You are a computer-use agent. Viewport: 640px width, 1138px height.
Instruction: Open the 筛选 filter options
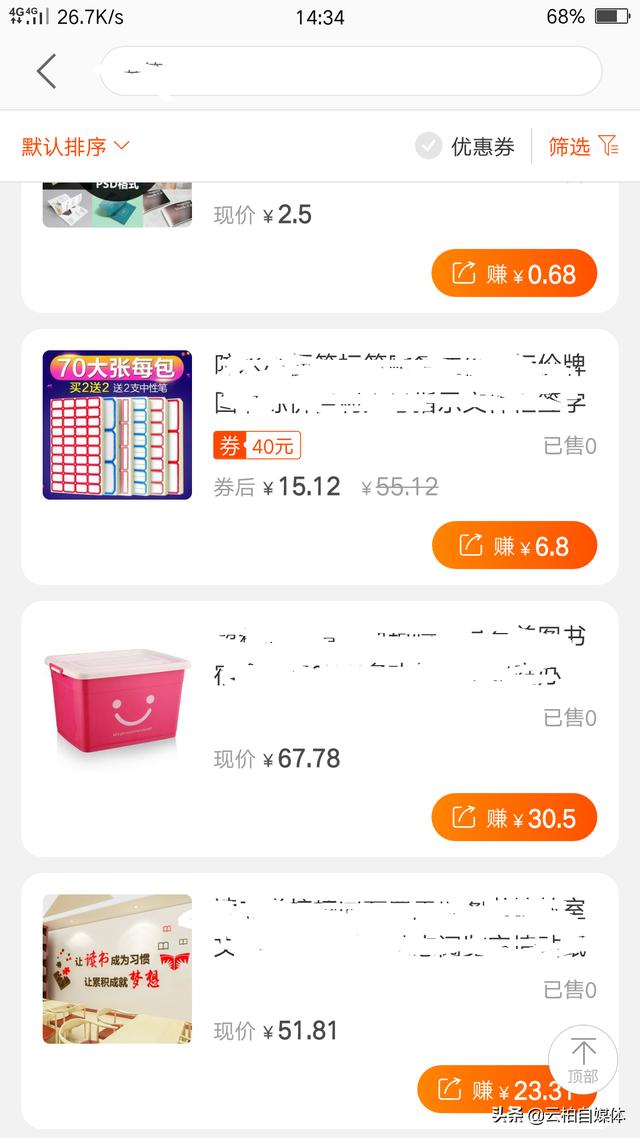pos(584,146)
